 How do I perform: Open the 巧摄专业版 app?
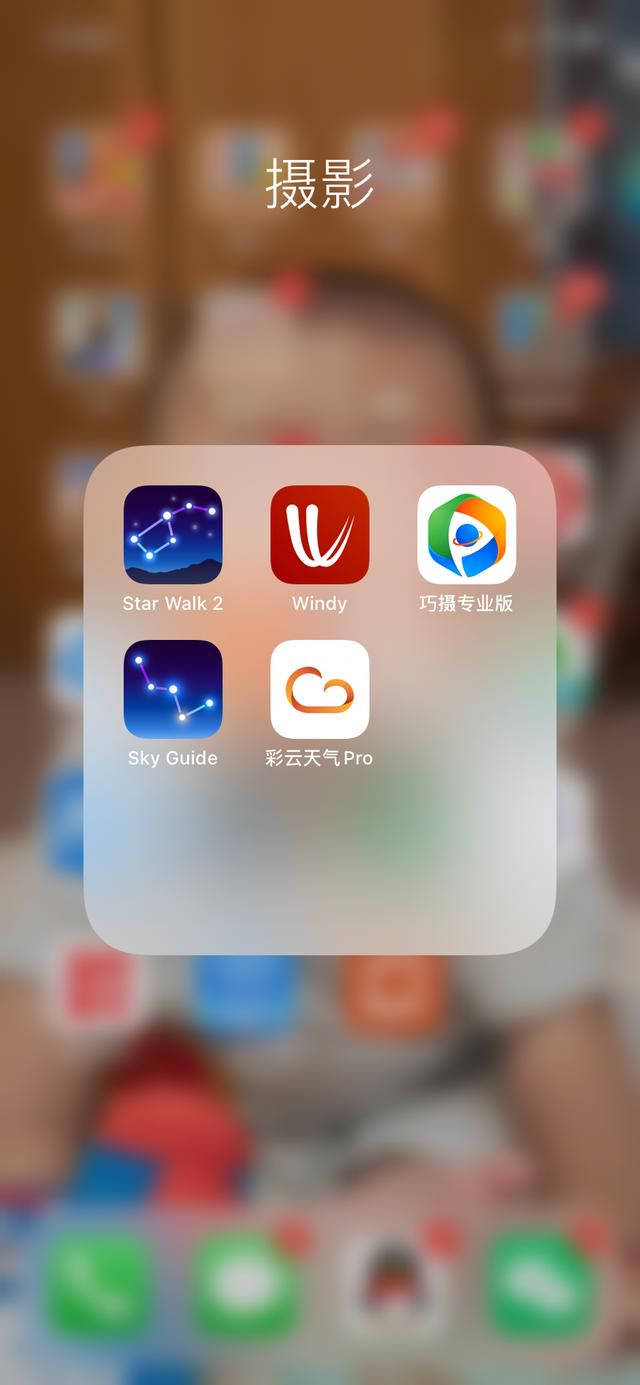[x=467, y=535]
